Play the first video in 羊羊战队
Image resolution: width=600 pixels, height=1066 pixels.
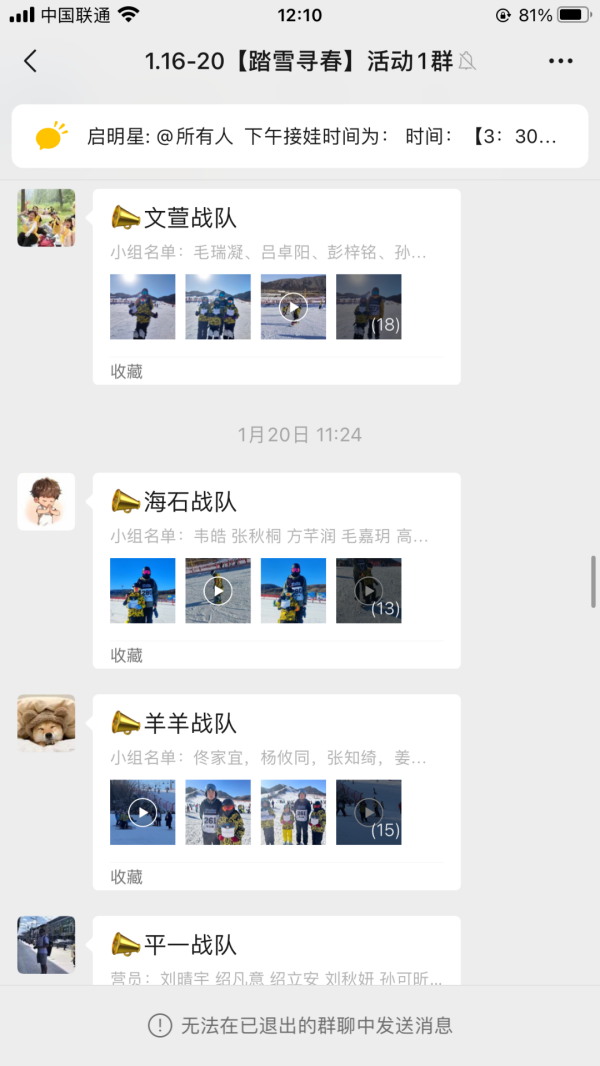point(142,812)
